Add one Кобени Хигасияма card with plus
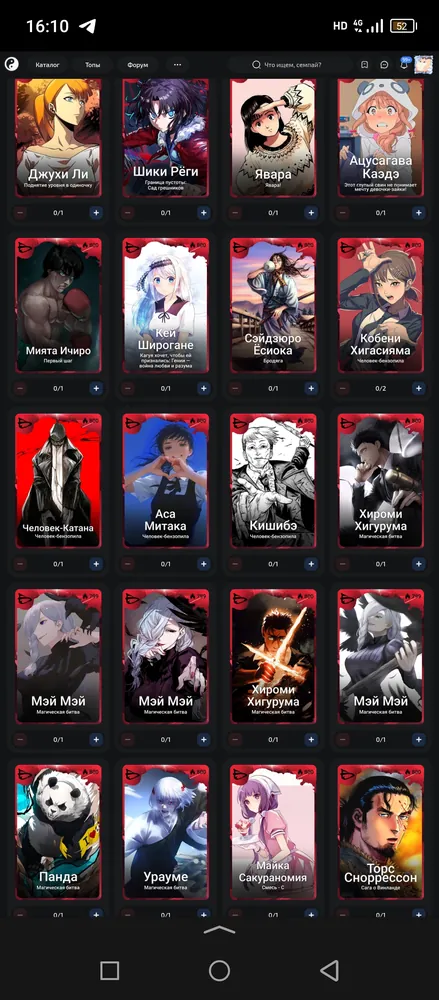 pyautogui.click(x=419, y=388)
